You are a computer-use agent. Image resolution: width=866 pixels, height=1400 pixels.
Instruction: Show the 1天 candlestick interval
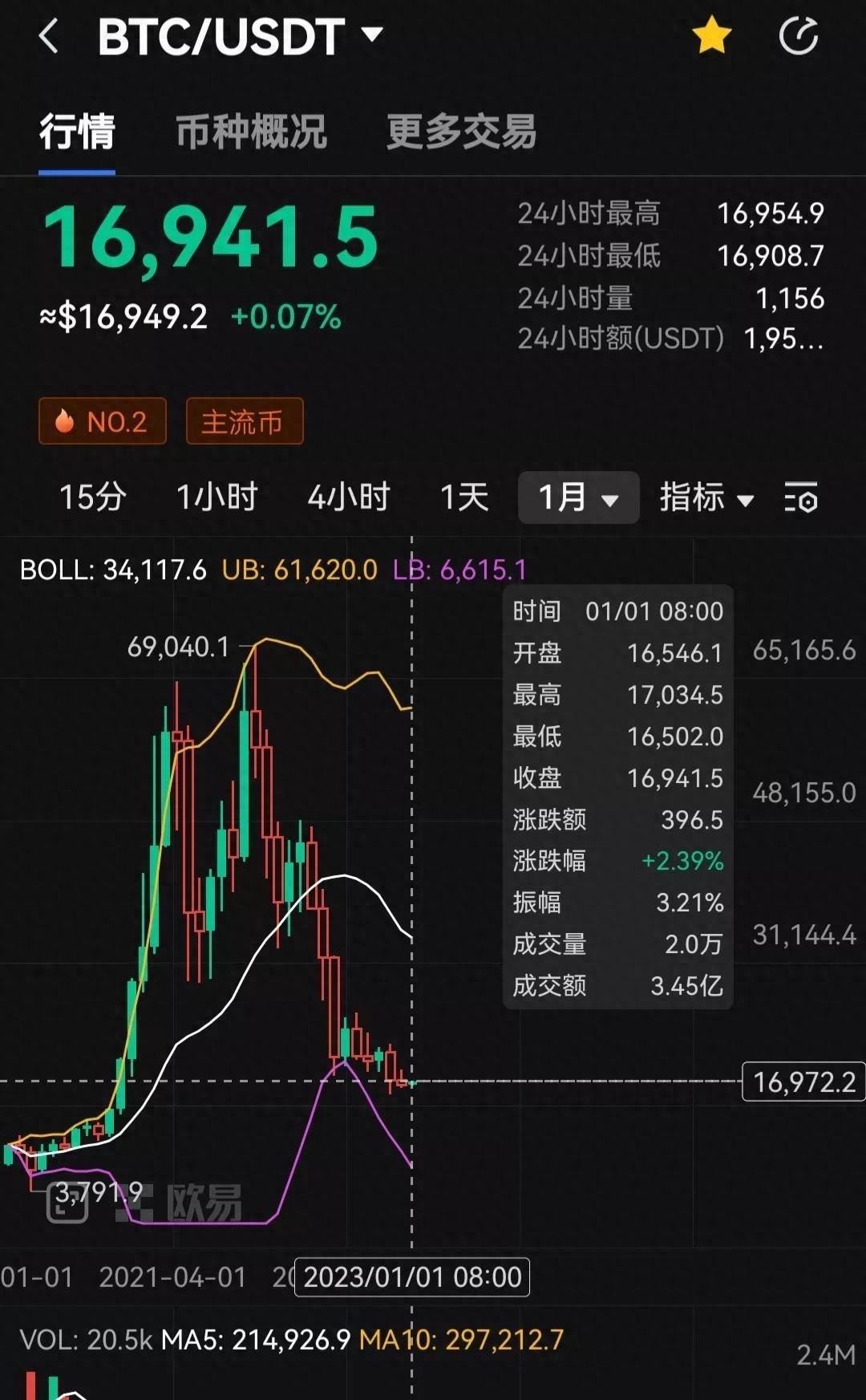point(464,497)
